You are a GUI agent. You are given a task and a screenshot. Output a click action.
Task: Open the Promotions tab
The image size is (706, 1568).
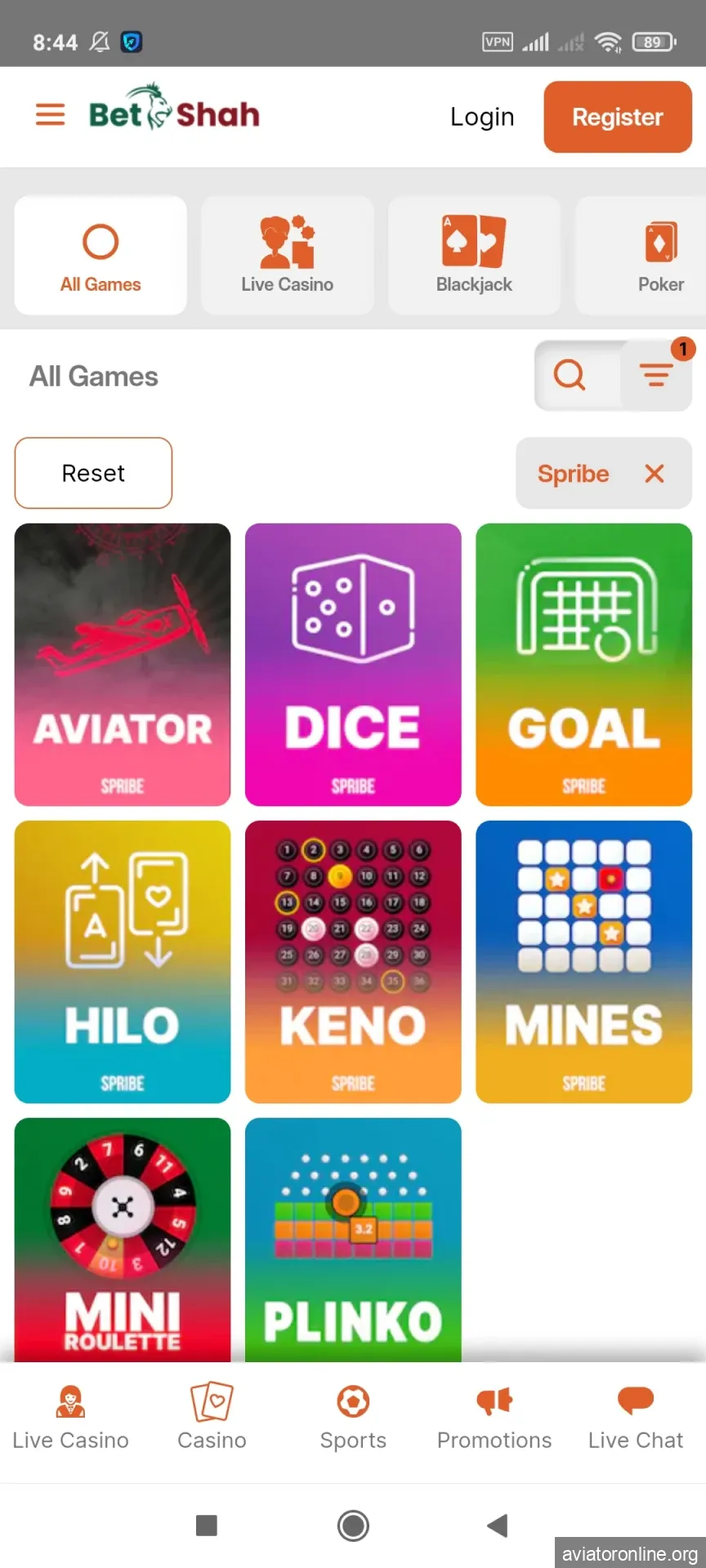click(494, 1419)
